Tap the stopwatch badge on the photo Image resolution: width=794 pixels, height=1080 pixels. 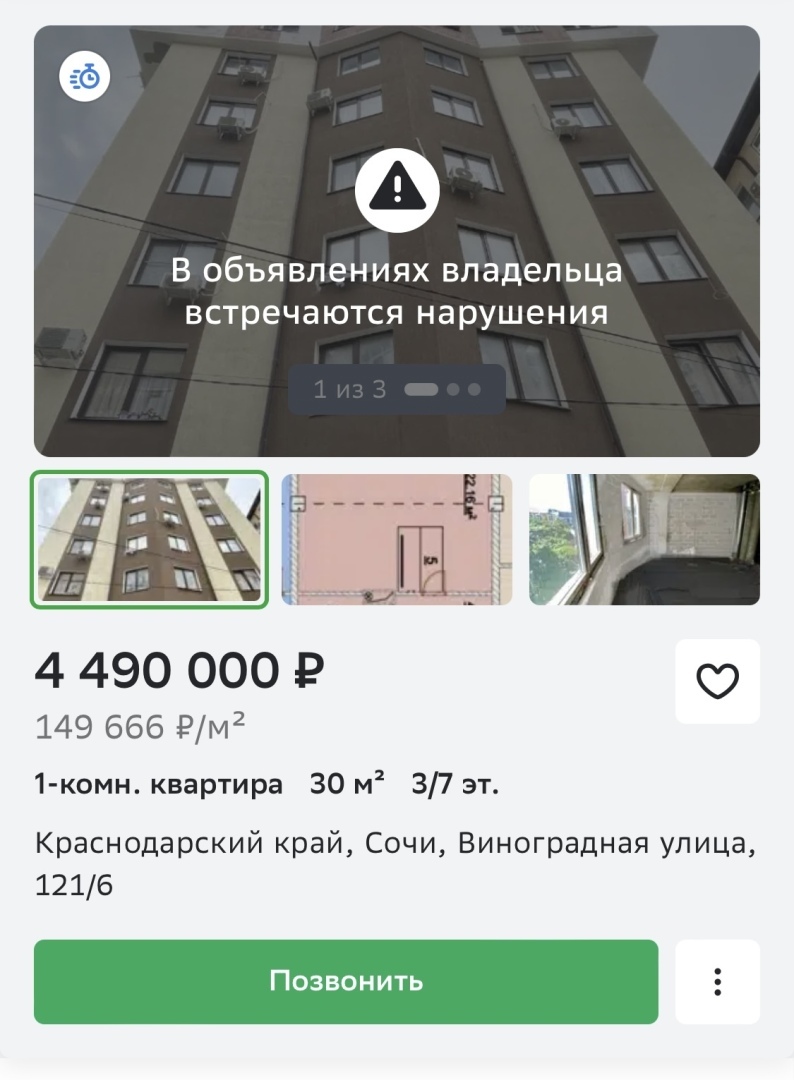click(84, 76)
